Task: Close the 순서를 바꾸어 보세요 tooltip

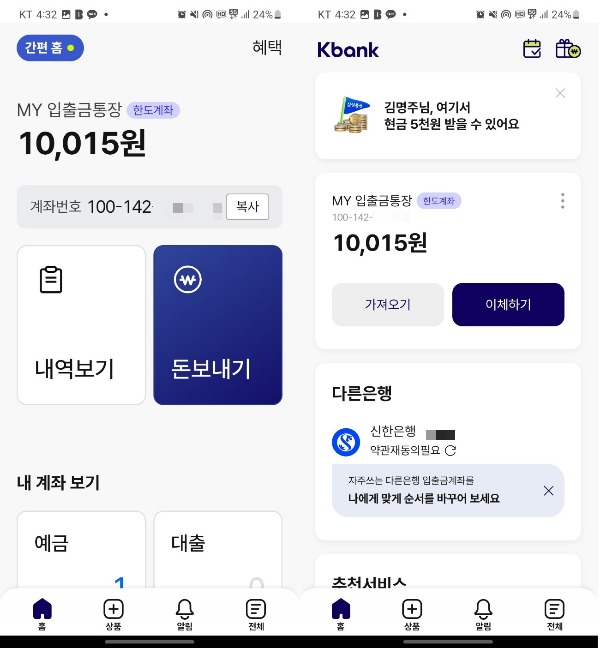Action: click(548, 490)
